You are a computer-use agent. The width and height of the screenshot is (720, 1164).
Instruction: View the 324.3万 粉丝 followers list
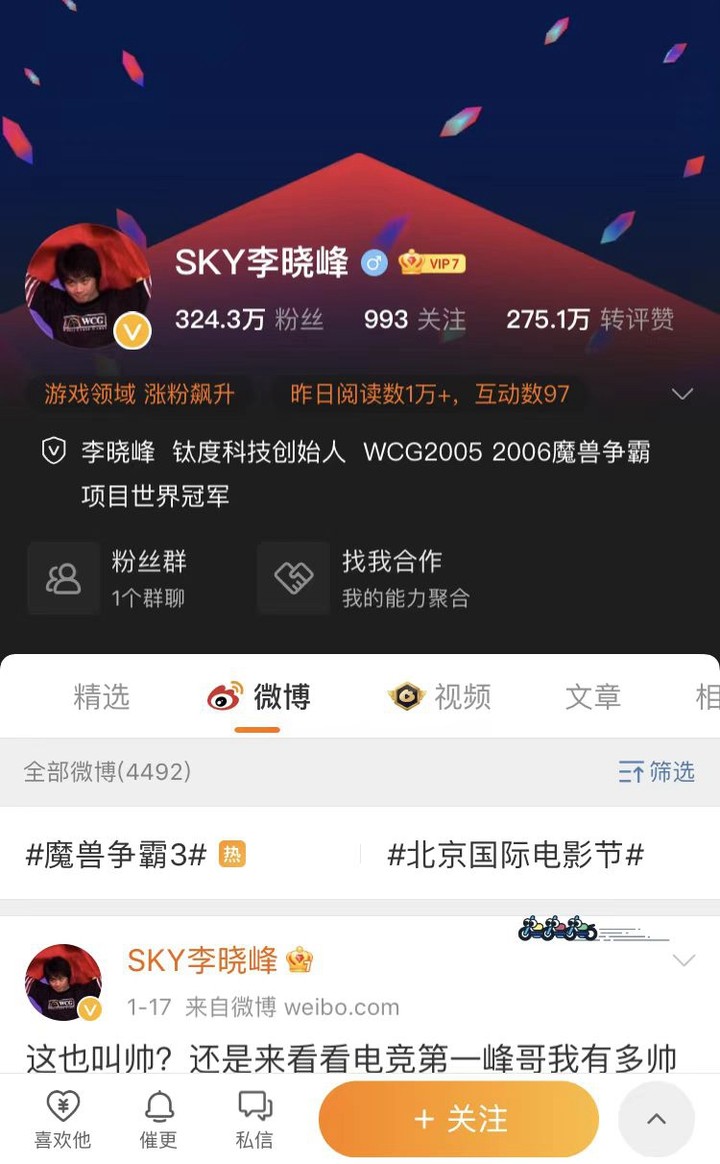pyautogui.click(x=249, y=319)
